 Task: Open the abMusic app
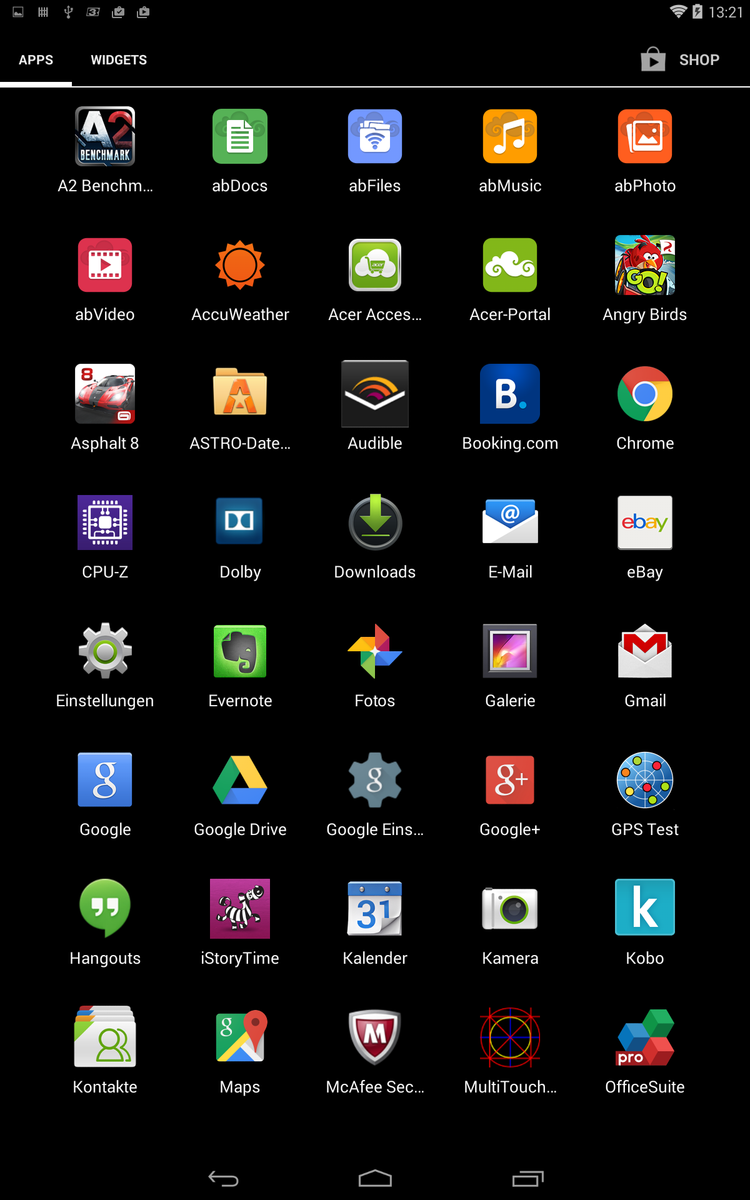[x=510, y=137]
